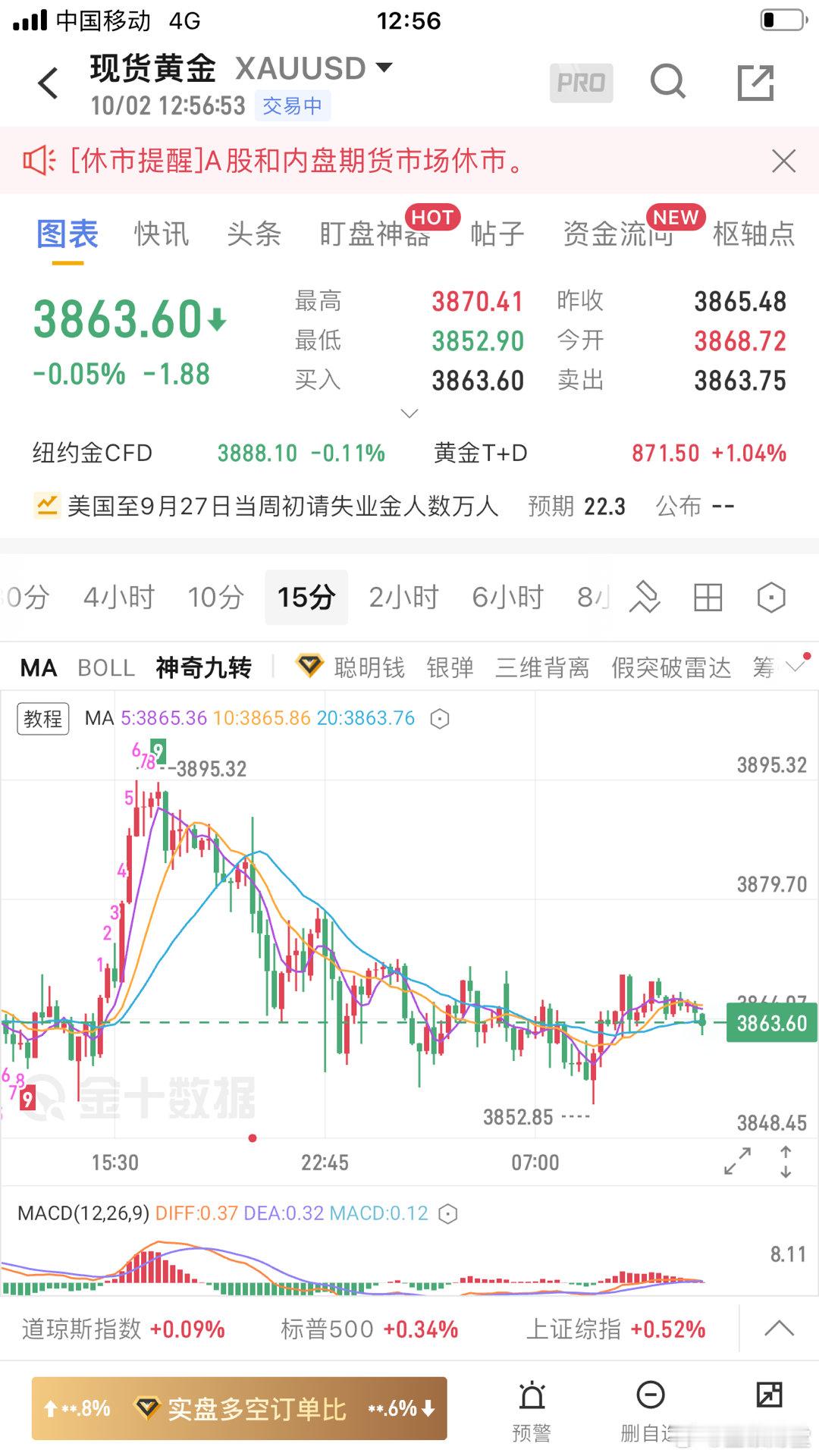Select the 15分 timeframe
Image resolution: width=819 pixels, height=1456 pixels.
coord(306,597)
